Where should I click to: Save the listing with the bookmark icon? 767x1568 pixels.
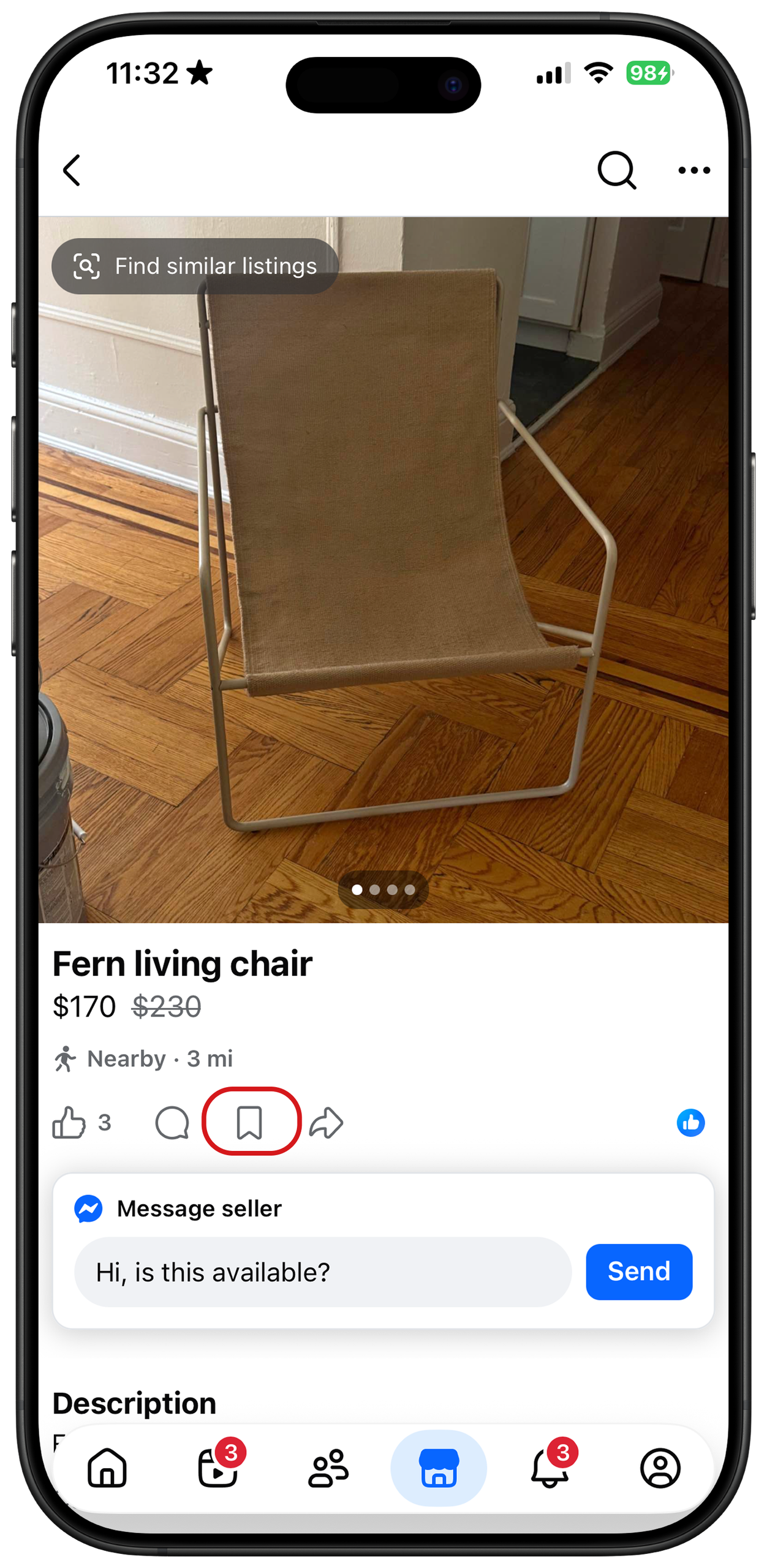tap(249, 1122)
